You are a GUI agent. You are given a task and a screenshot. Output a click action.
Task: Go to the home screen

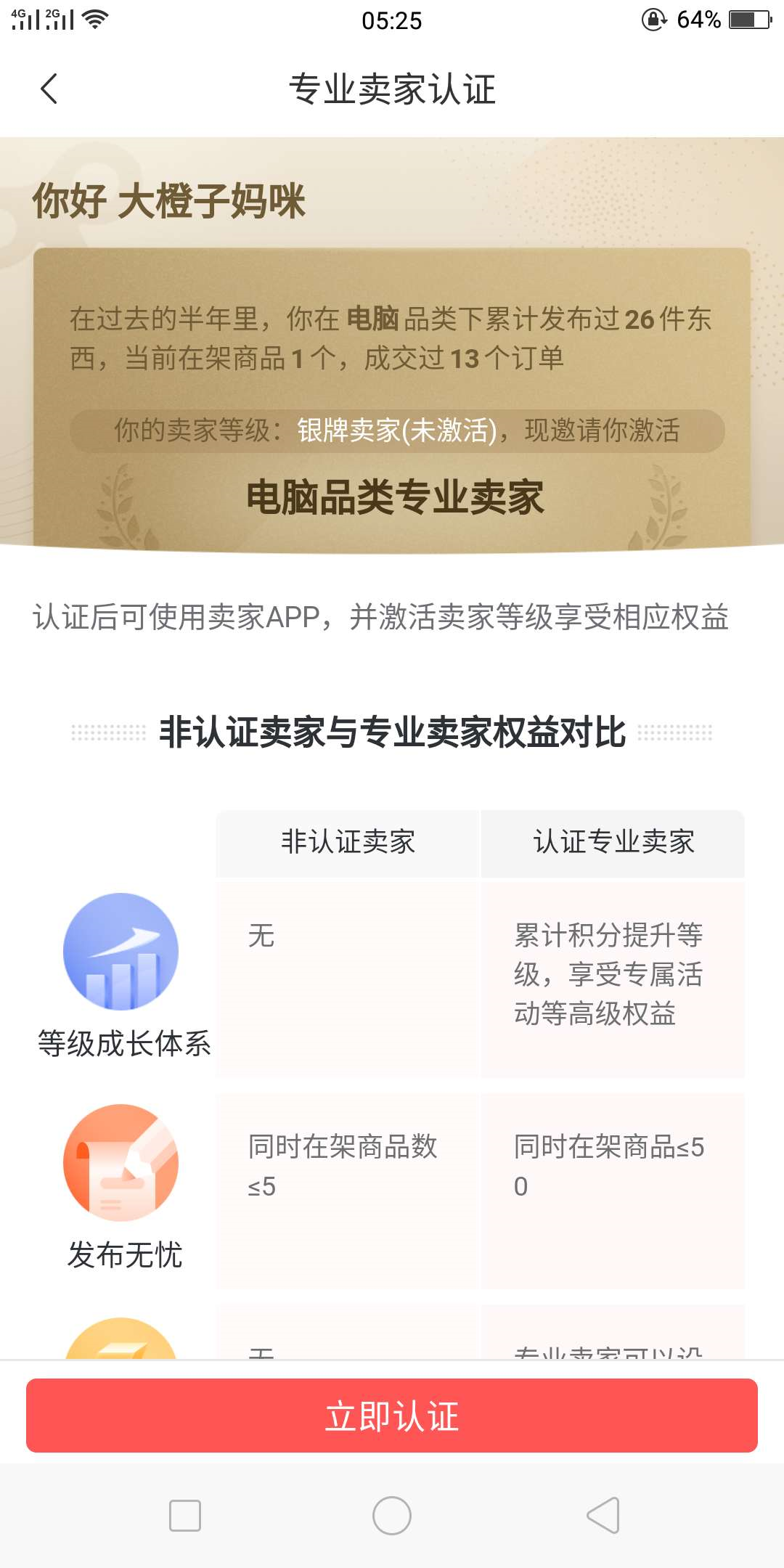coord(392,1516)
